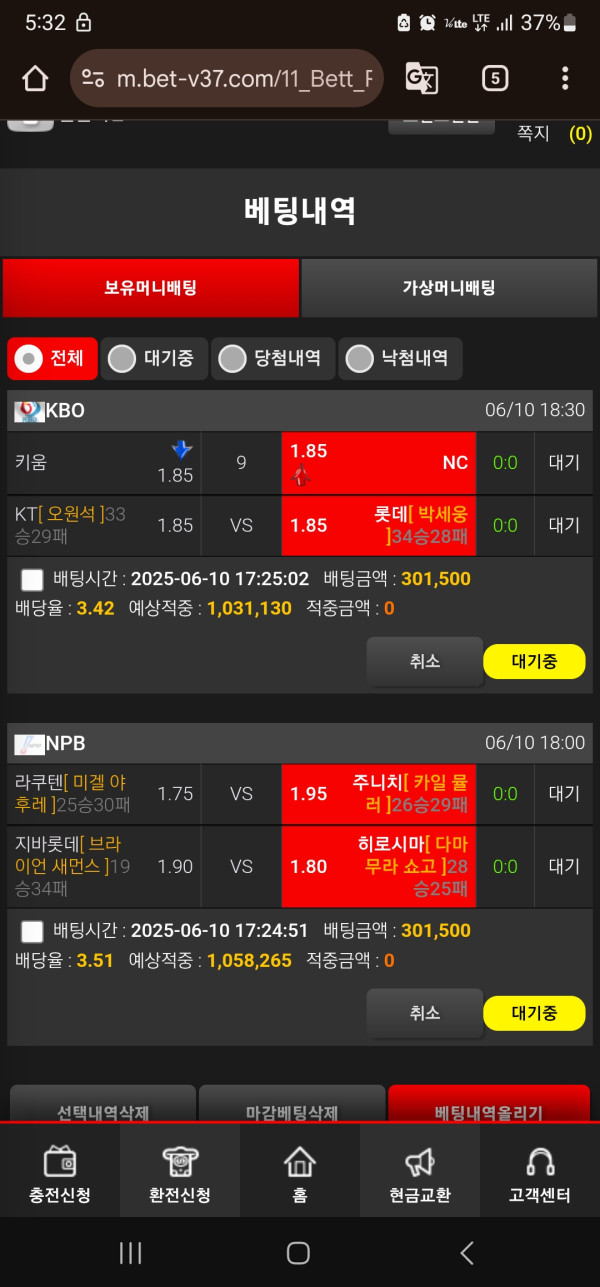This screenshot has width=600, height=1287.
Task: Select the 대기중 filter
Action: click(155, 358)
